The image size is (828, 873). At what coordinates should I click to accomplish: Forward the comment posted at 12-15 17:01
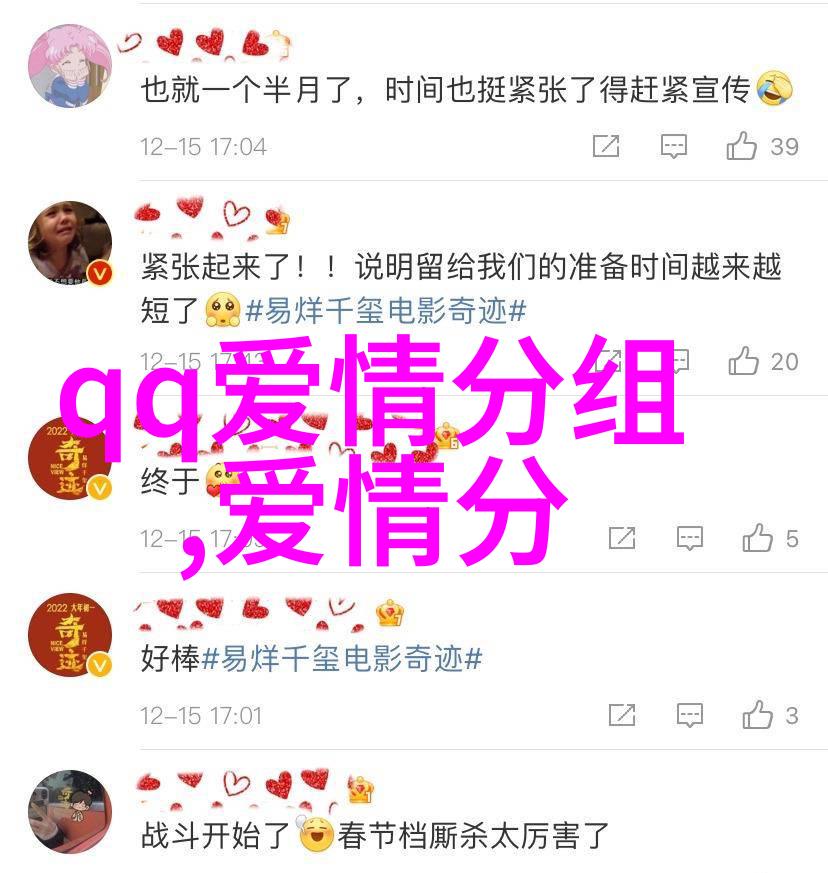point(621,715)
